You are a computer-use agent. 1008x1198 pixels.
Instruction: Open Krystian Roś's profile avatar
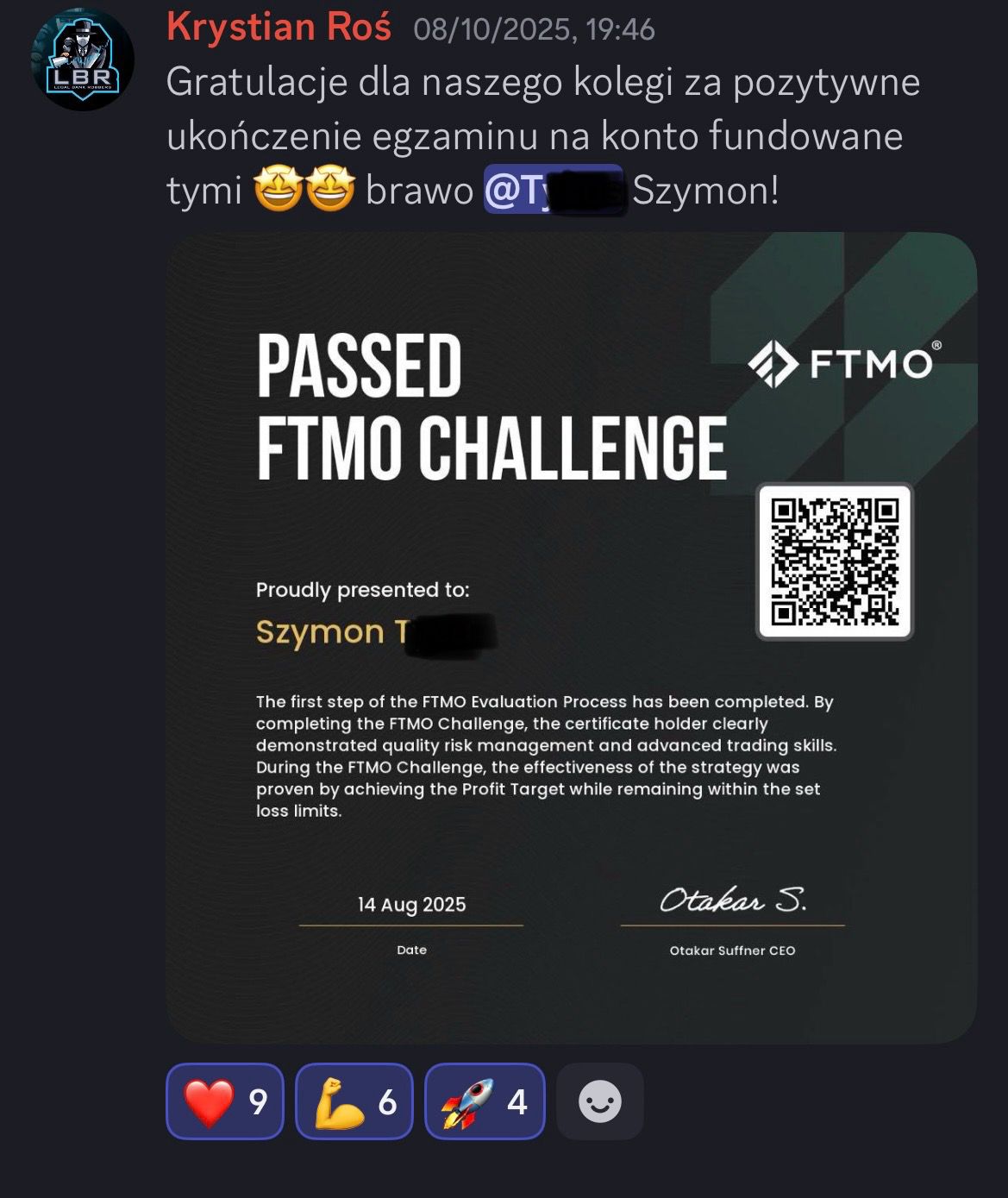pyautogui.click(x=83, y=60)
